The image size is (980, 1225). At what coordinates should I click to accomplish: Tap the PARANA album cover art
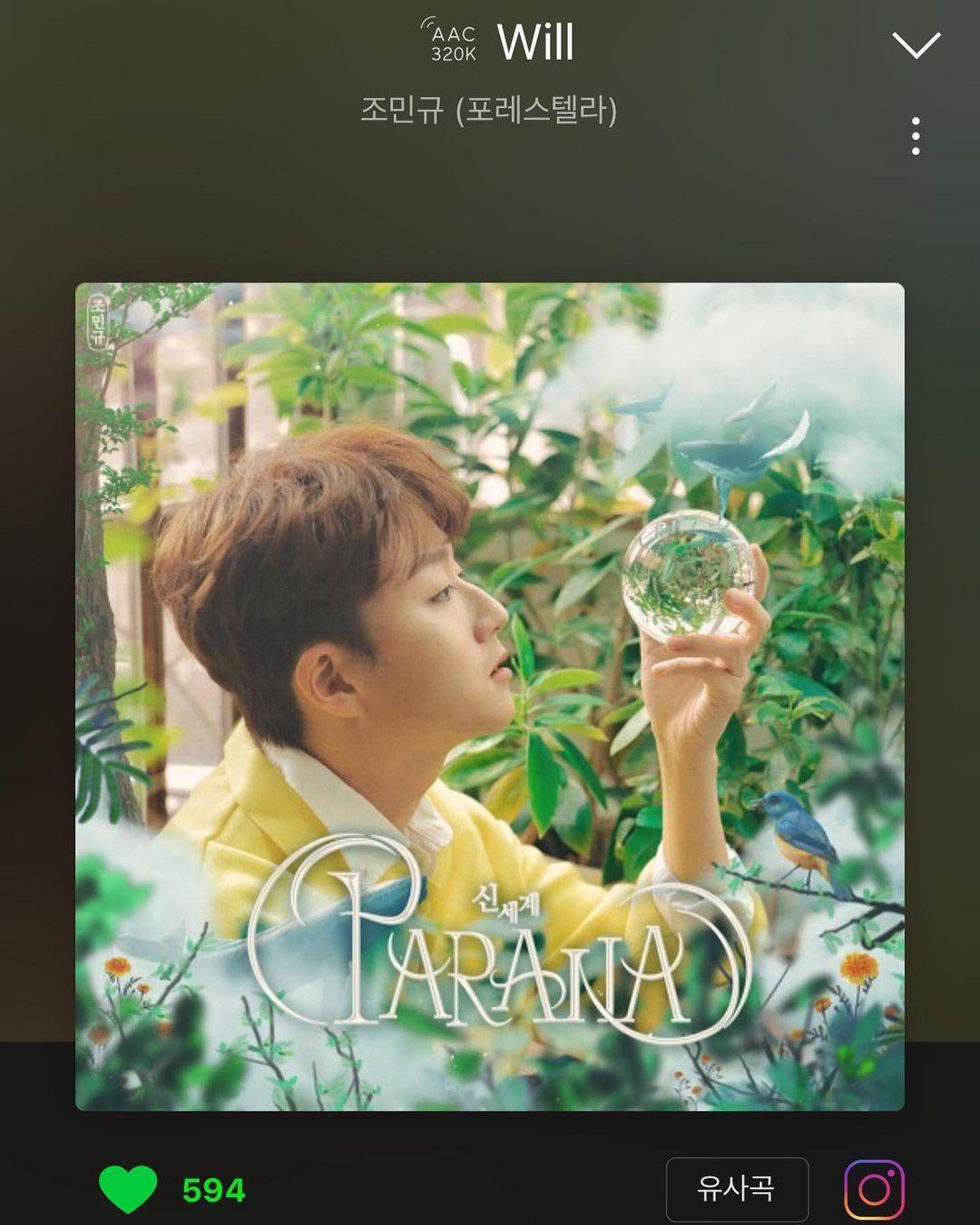click(490, 696)
